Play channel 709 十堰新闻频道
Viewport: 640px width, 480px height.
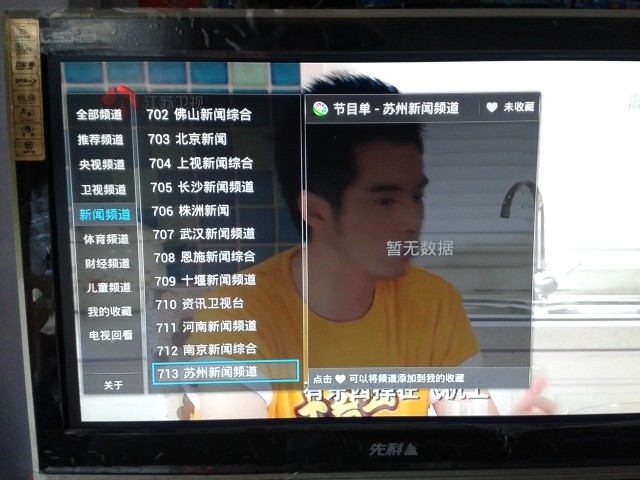(x=205, y=280)
